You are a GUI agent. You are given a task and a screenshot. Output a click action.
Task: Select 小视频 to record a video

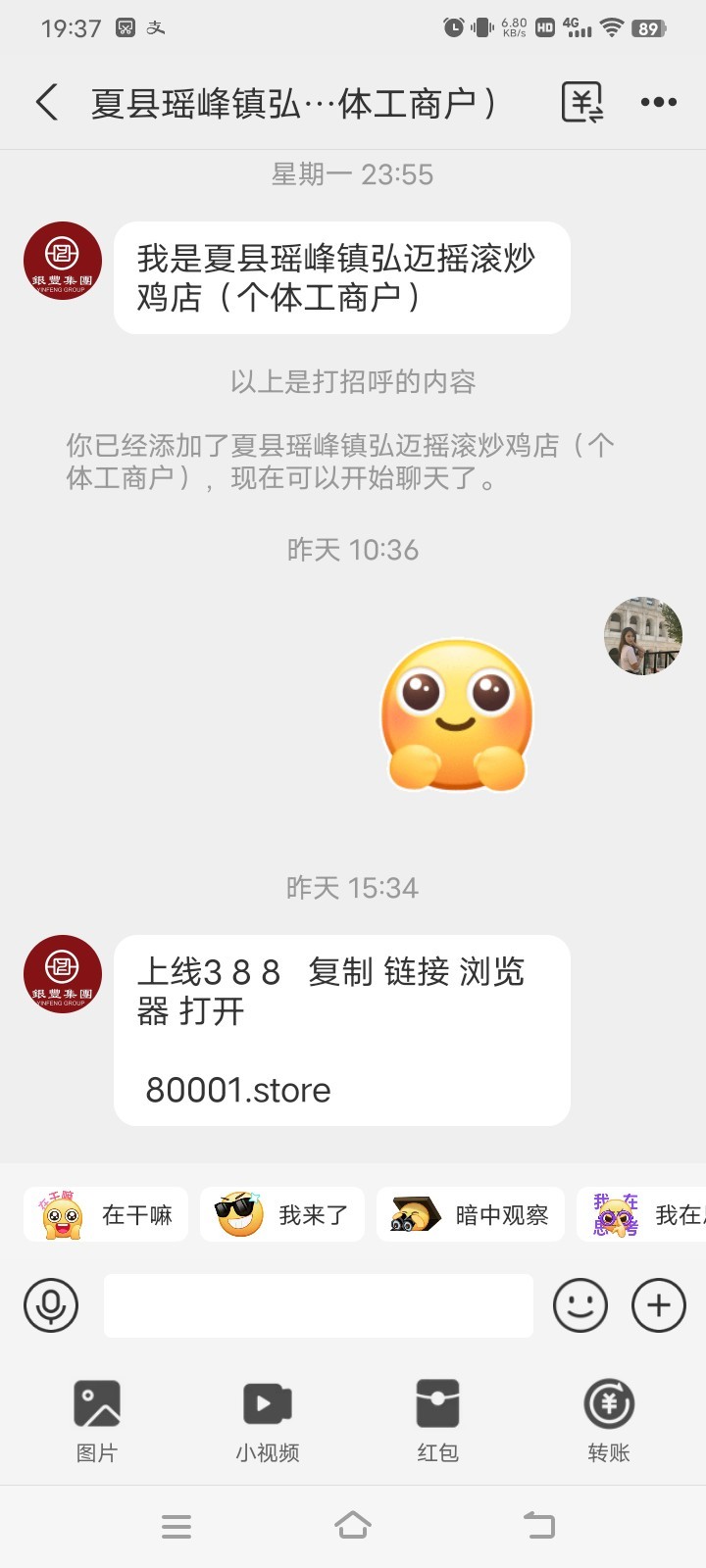pos(268,1419)
